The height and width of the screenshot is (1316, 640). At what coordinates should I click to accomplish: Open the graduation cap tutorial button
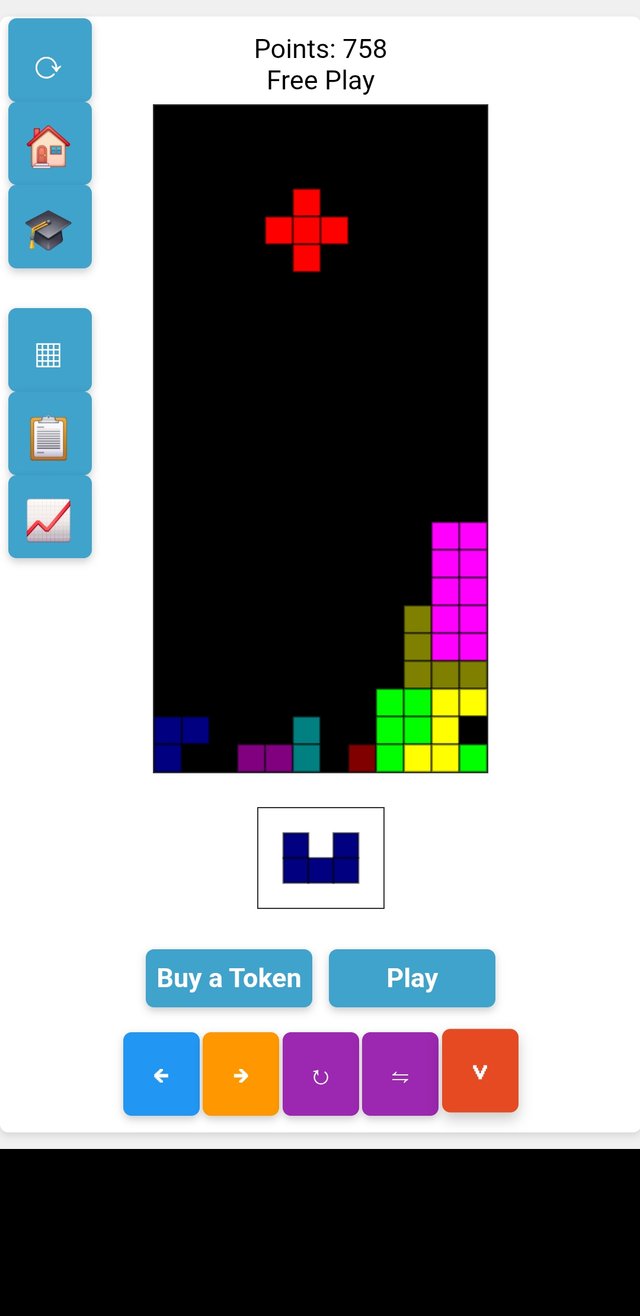coord(49,229)
